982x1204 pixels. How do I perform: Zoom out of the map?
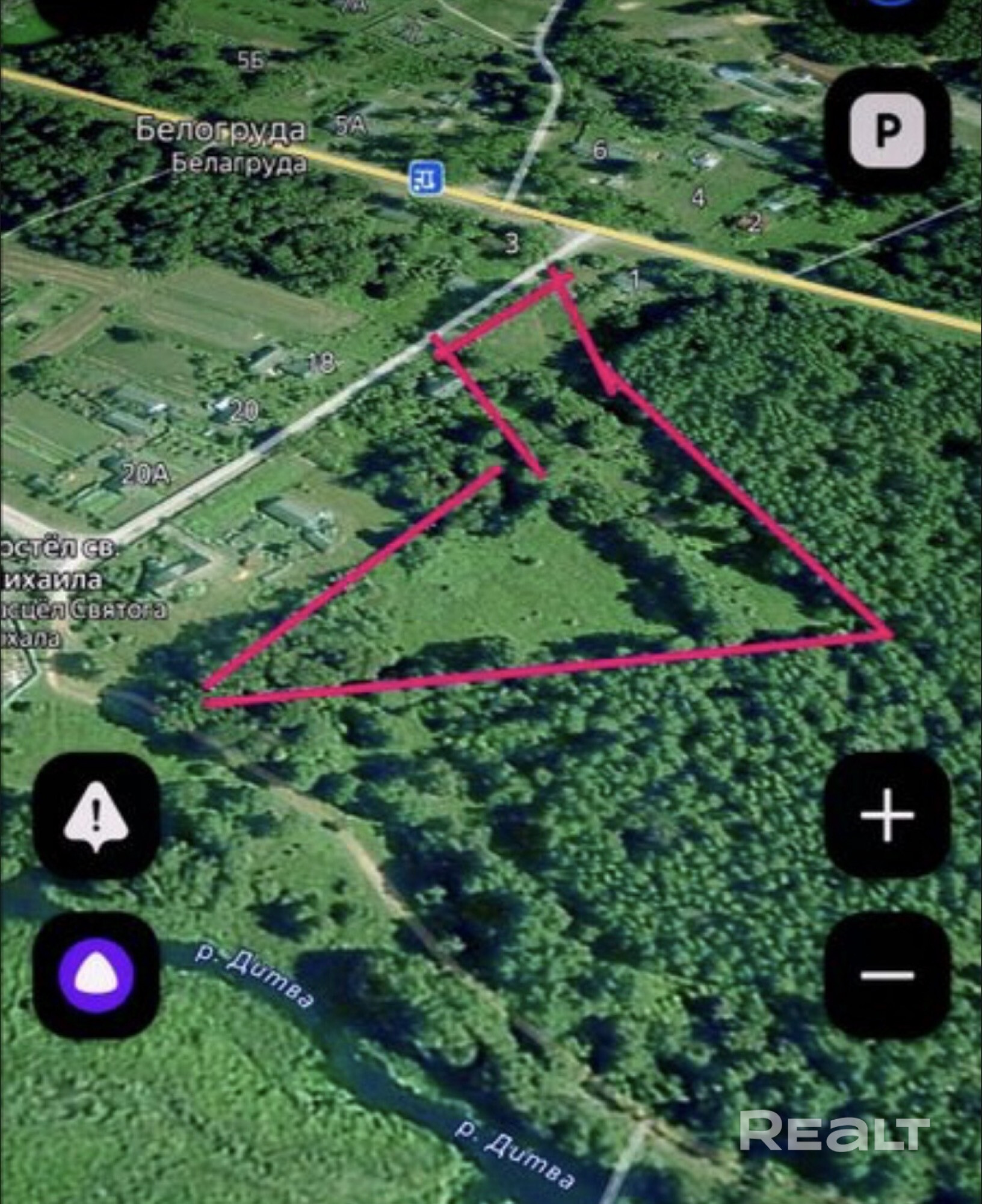(886, 974)
